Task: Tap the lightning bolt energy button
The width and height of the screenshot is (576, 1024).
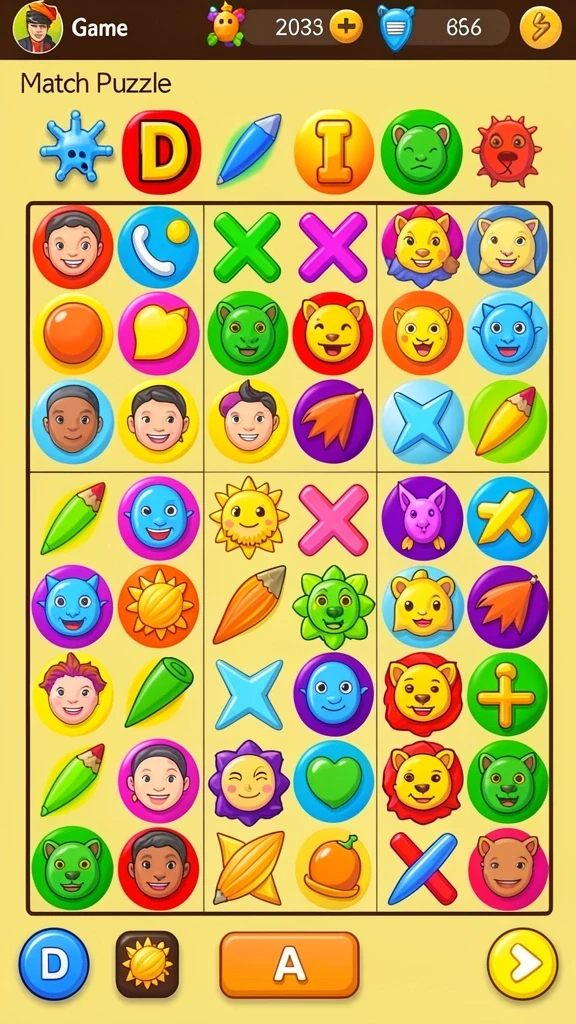Action: point(541,27)
